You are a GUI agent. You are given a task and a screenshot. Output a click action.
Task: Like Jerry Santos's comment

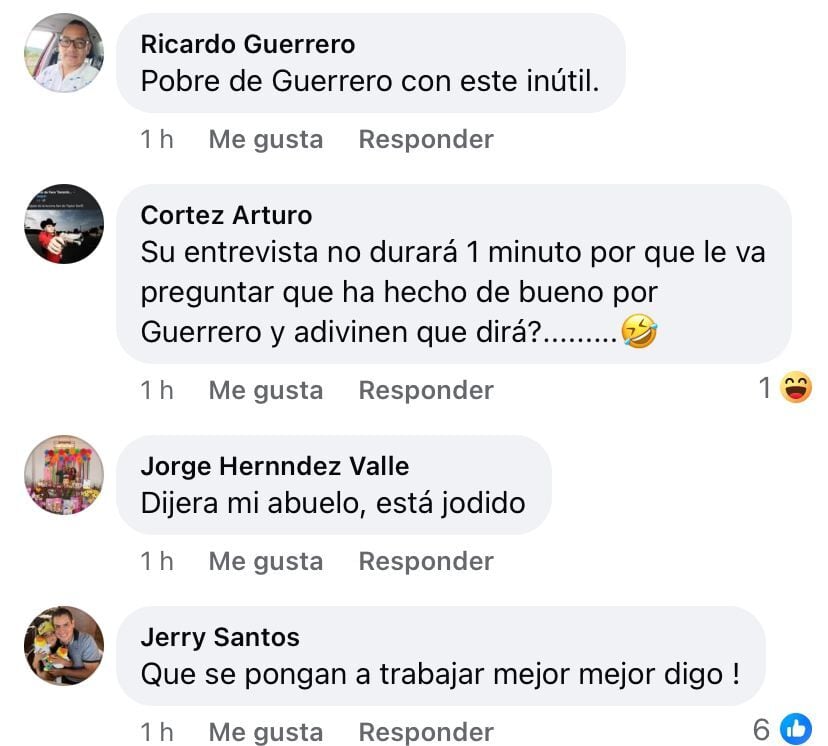(265, 732)
